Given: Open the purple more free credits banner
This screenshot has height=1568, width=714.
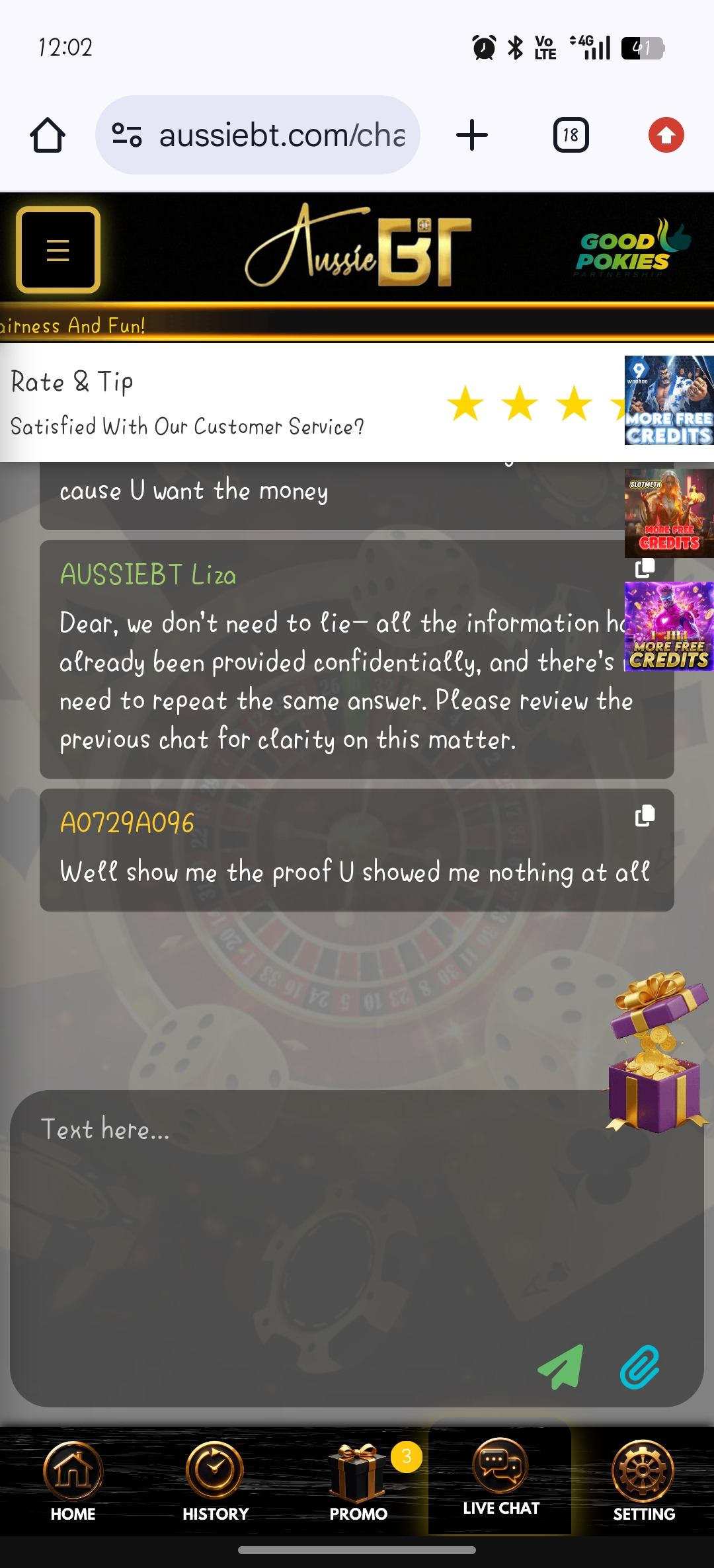Looking at the screenshot, I should point(668,626).
